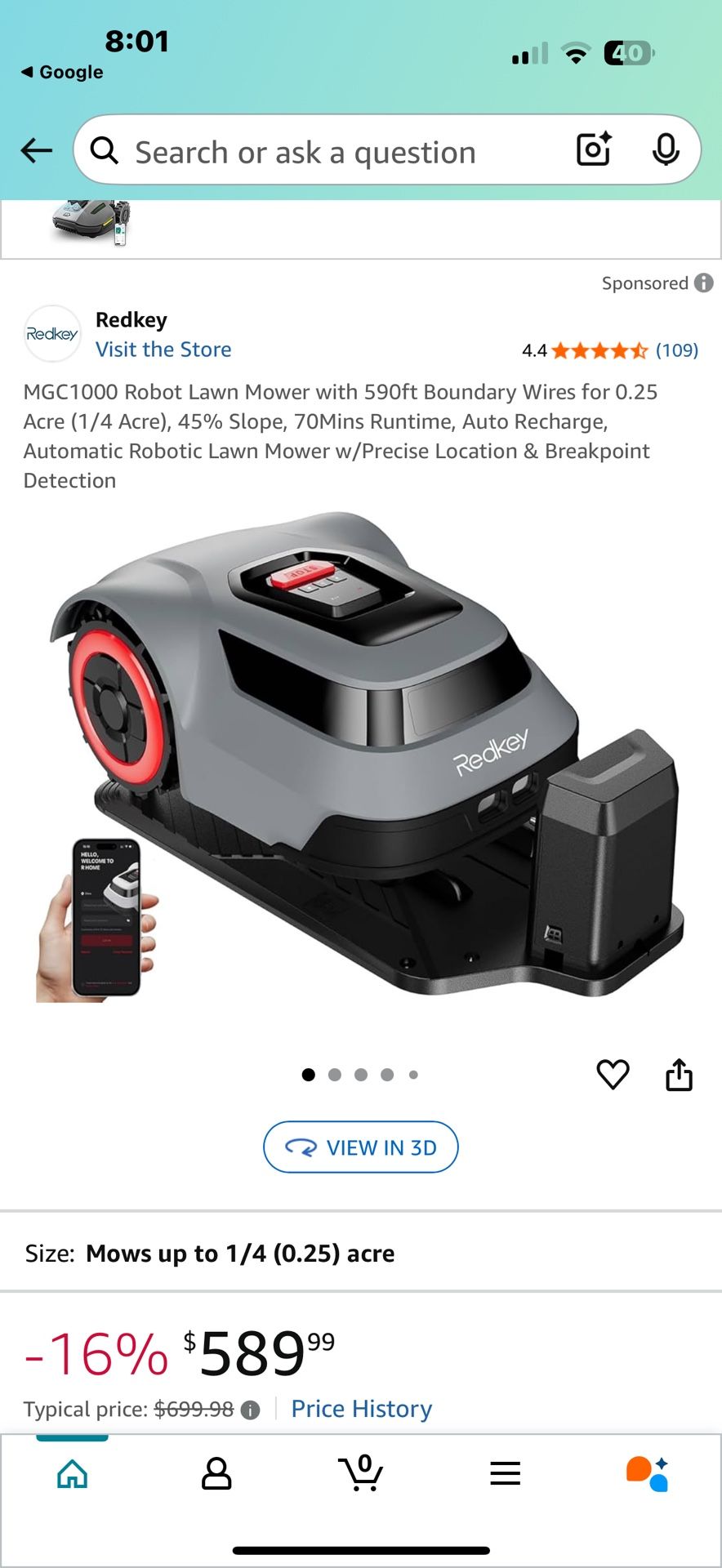Open Price History
722x1568 pixels.
(362, 1409)
